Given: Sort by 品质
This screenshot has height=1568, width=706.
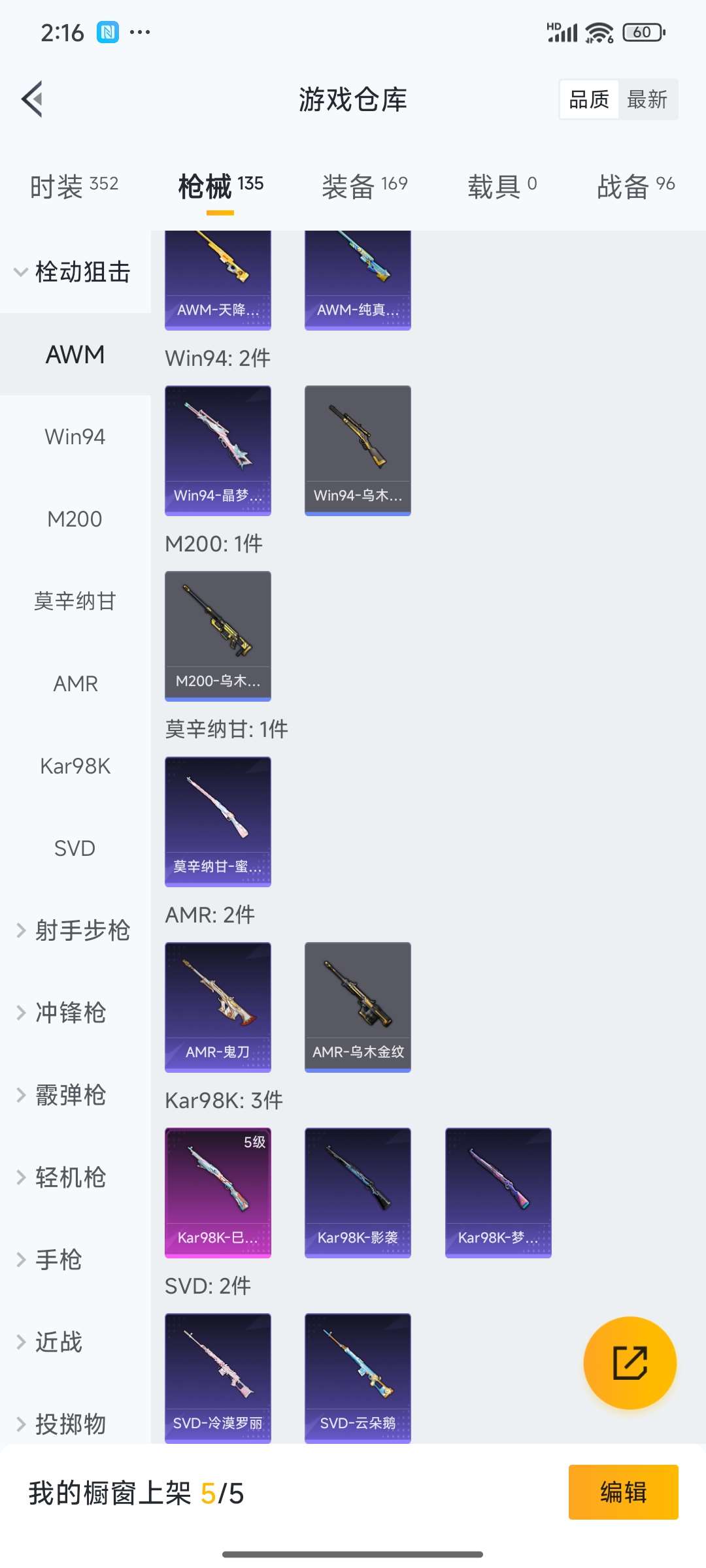Looking at the screenshot, I should [589, 99].
